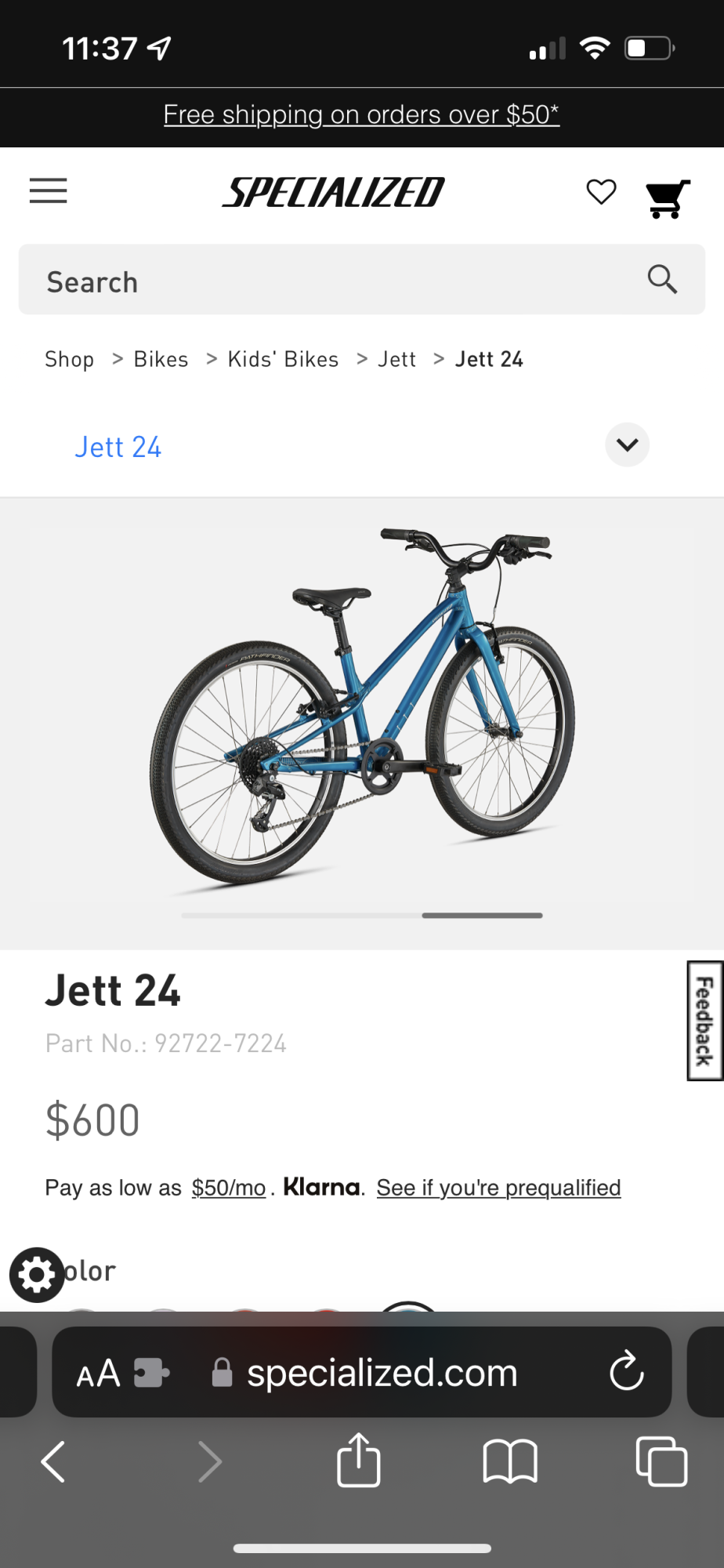Go to the Kids' Bikes breadcrumb
724x1568 pixels.
[283, 359]
